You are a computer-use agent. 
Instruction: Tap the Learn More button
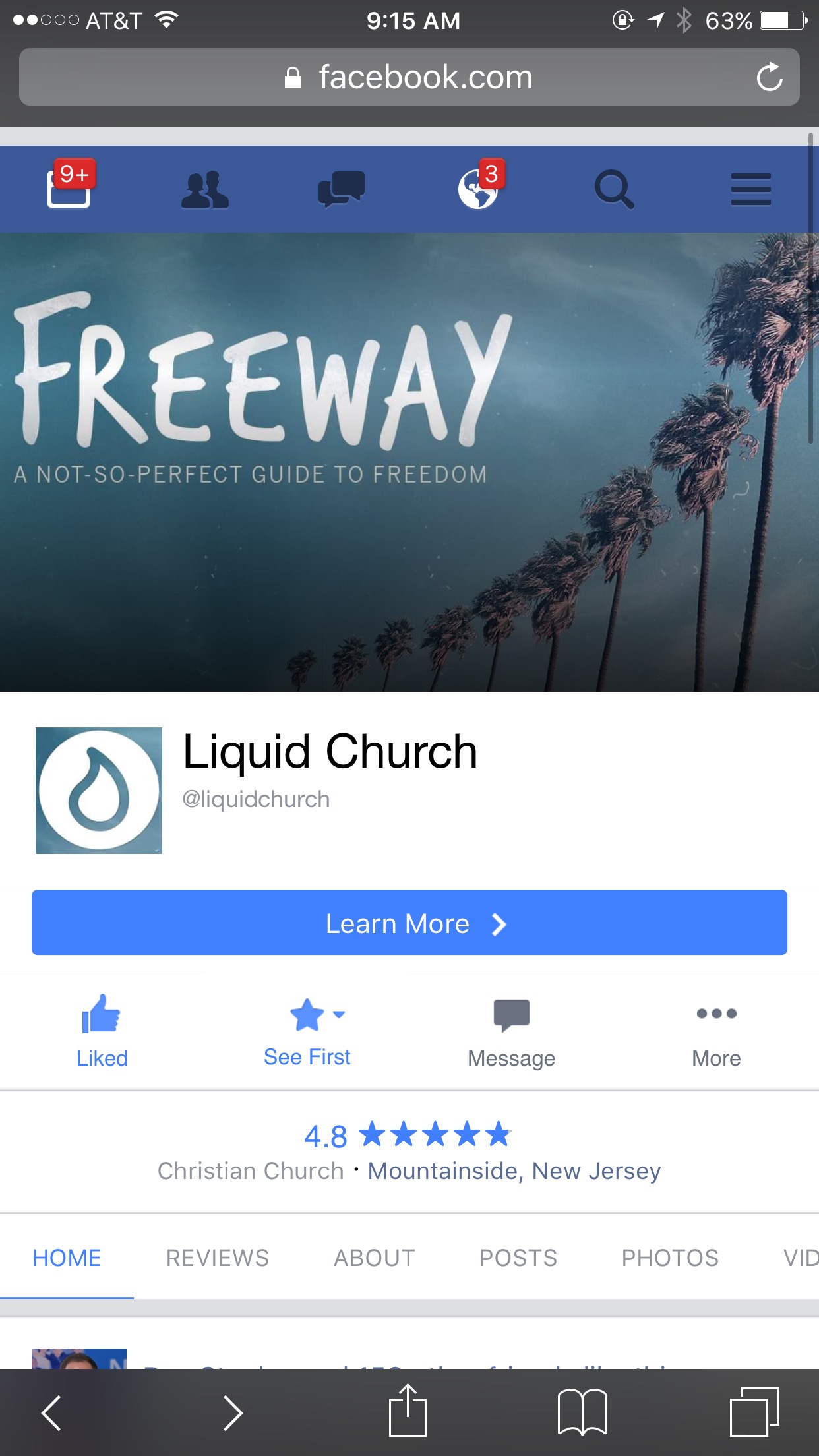point(409,922)
